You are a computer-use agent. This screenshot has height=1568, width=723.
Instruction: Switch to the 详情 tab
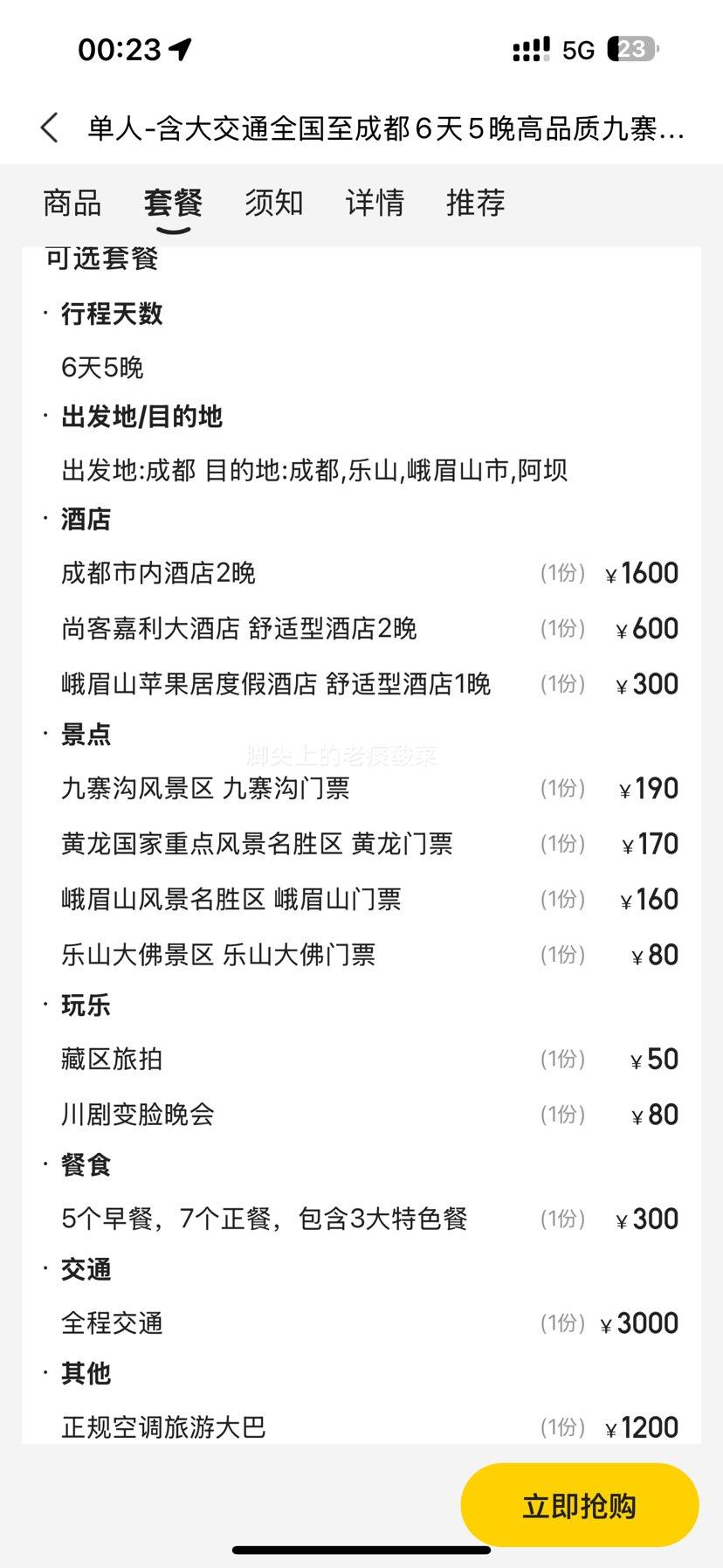[x=375, y=204]
